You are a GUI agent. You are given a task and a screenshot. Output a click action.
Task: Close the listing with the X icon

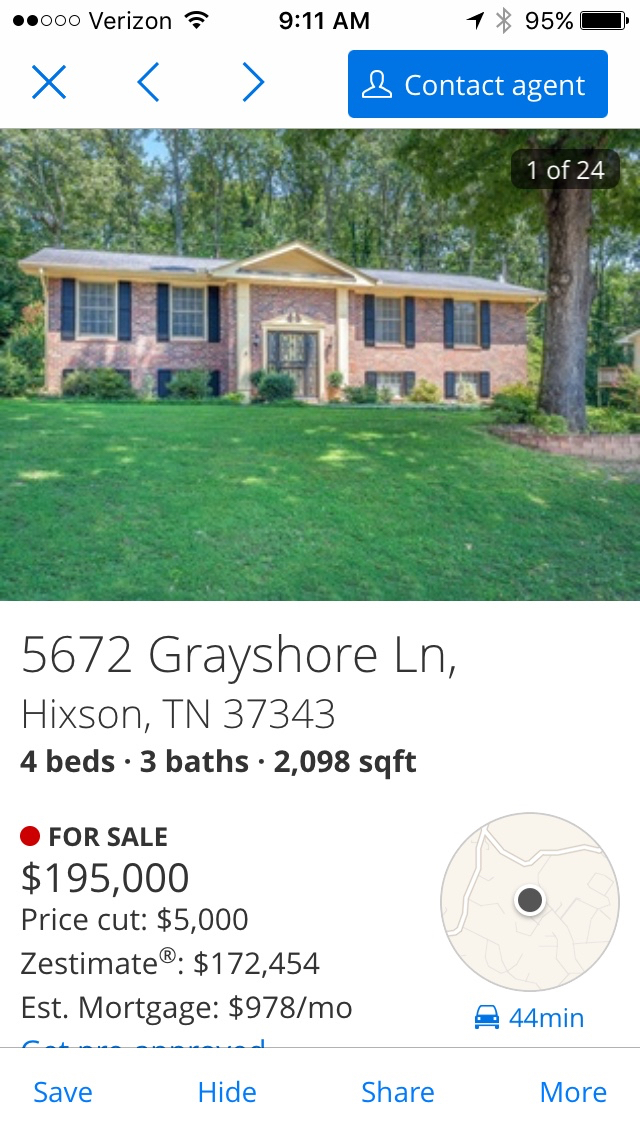pos(49,83)
